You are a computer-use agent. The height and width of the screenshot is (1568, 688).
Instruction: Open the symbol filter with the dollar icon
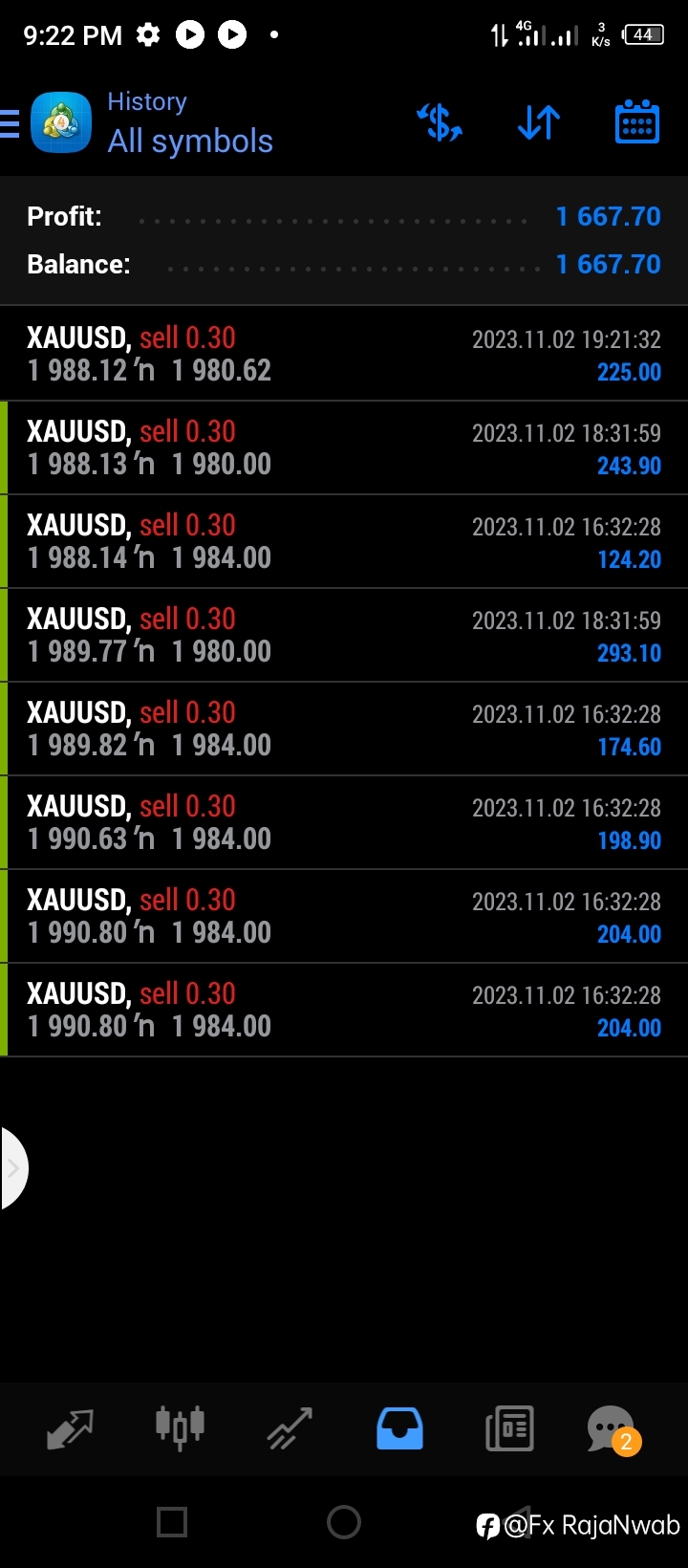(x=440, y=123)
